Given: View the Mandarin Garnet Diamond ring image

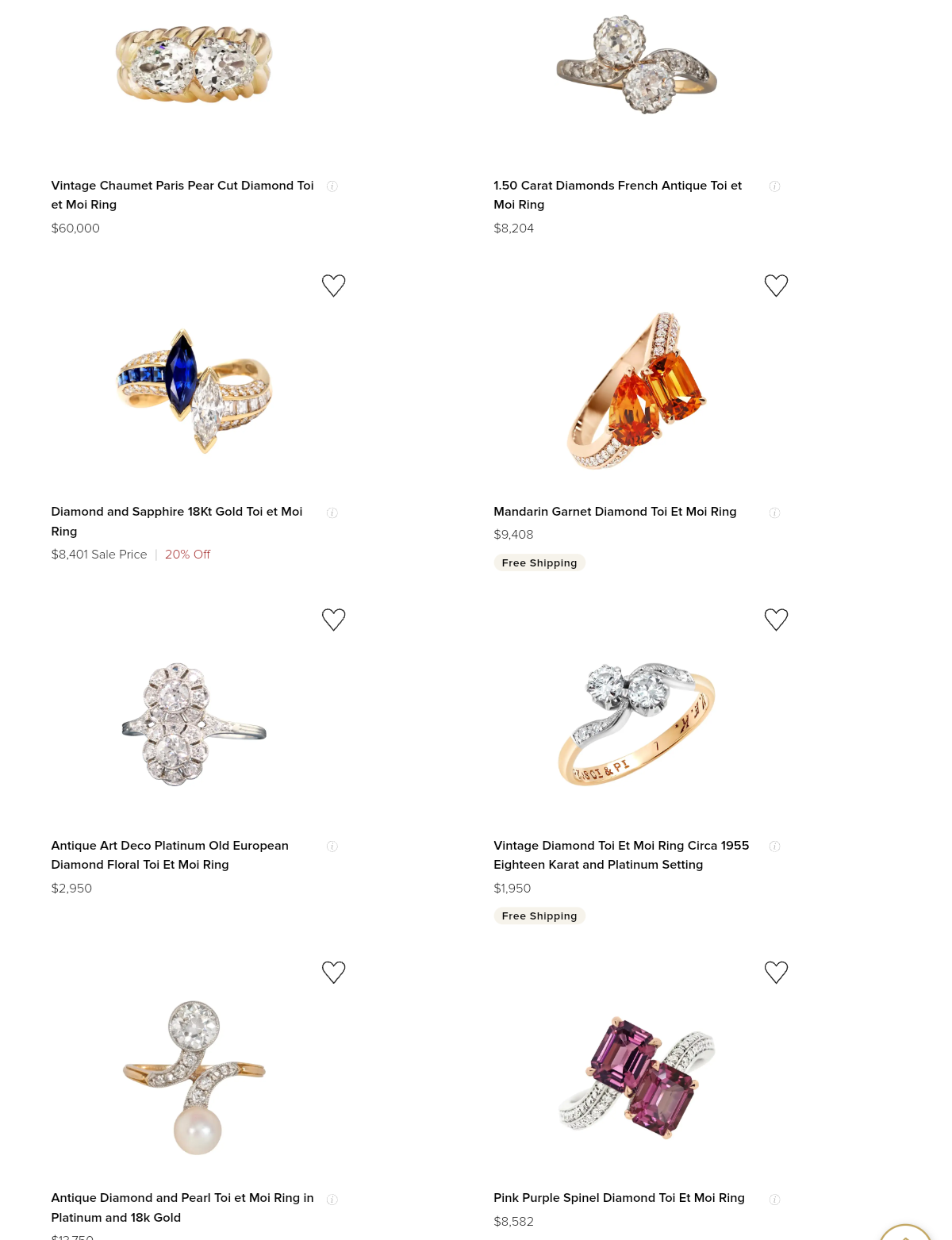Looking at the screenshot, I should [636, 390].
